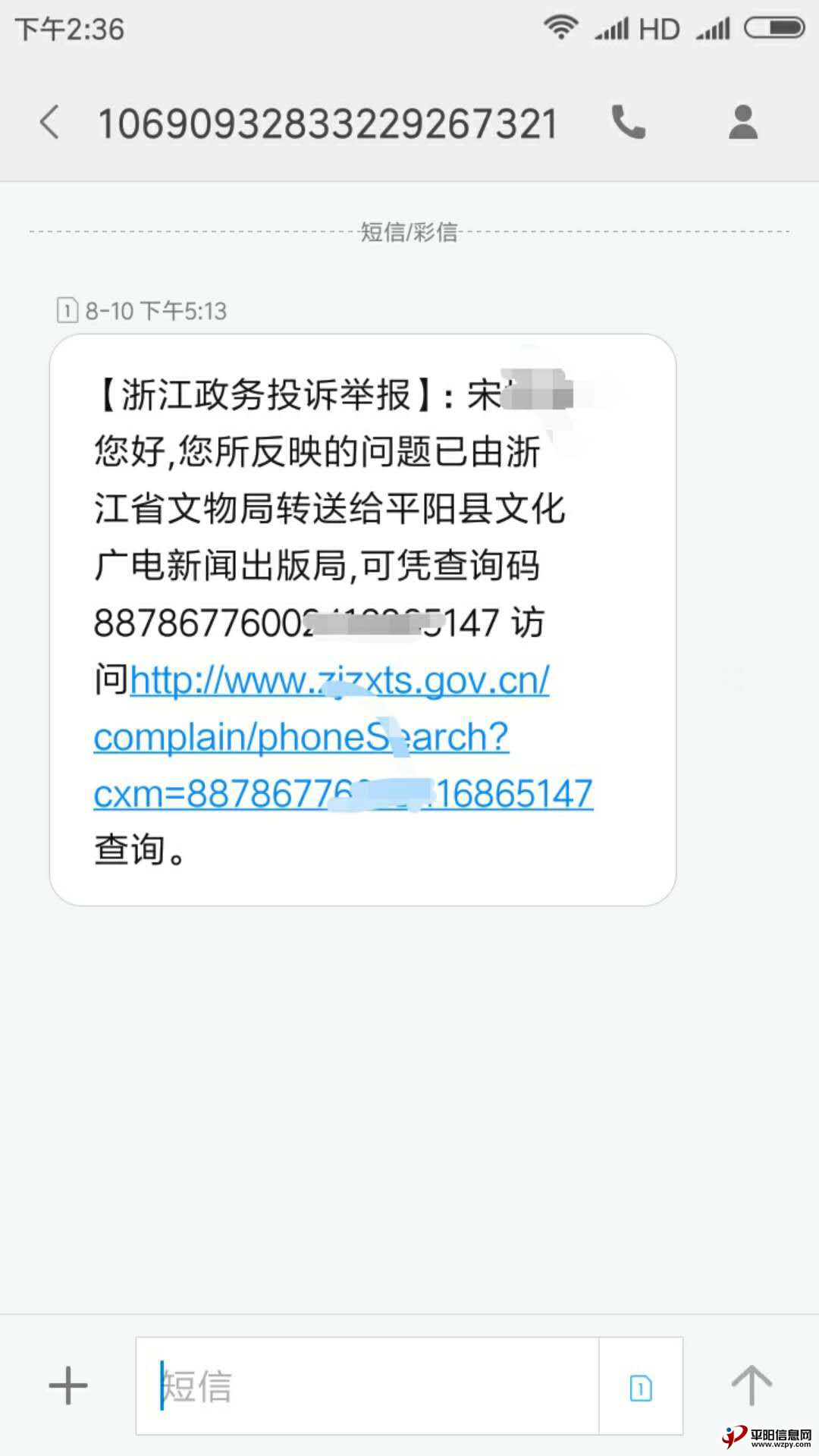Send the message with the up arrow
The width and height of the screenshot is (819, 1456).
click(x=751, y=1386)
